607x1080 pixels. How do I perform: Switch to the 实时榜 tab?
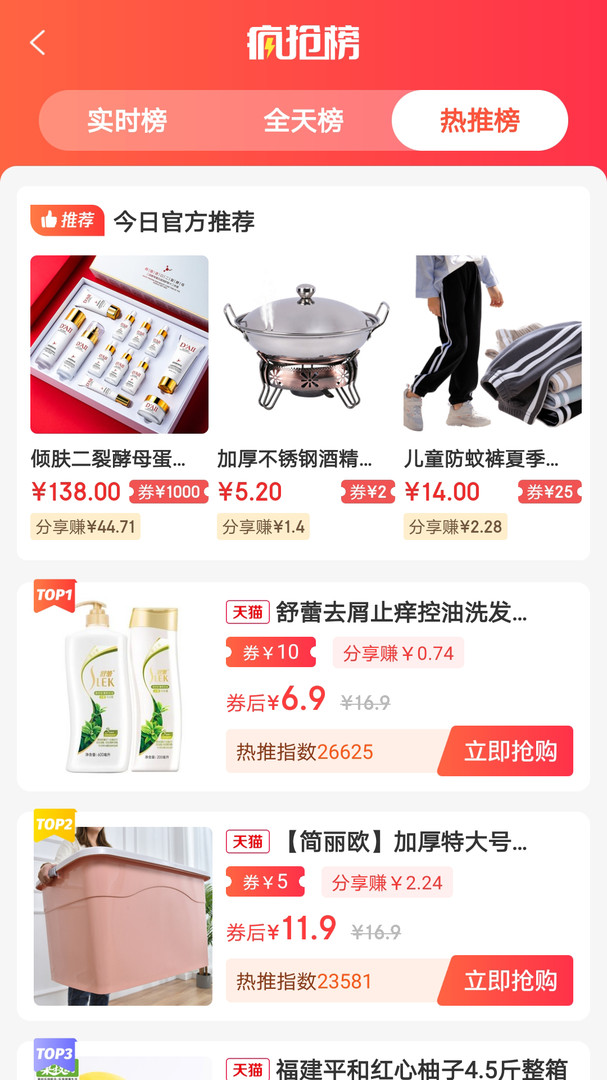pos(126,121)
